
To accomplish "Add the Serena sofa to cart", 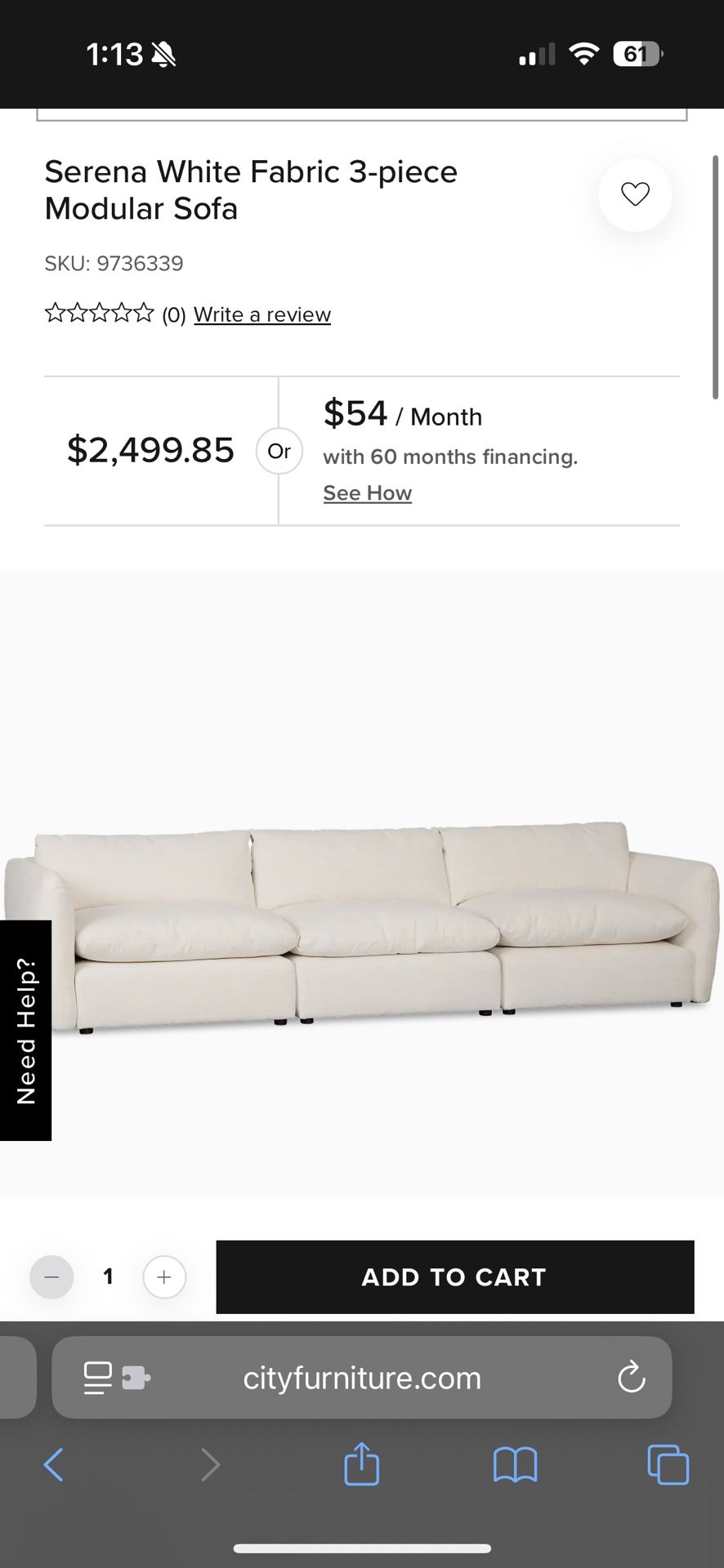I will (454, 1277).
